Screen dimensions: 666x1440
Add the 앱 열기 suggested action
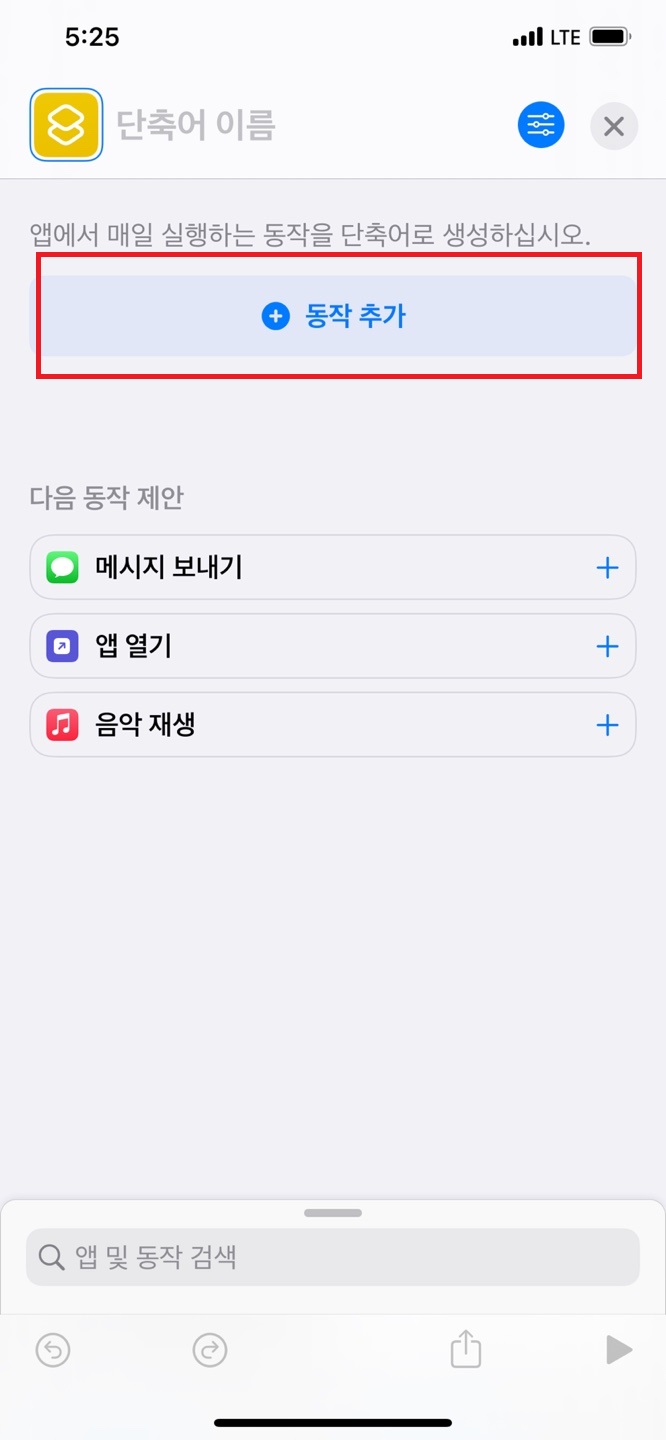[x=607, y=647]
